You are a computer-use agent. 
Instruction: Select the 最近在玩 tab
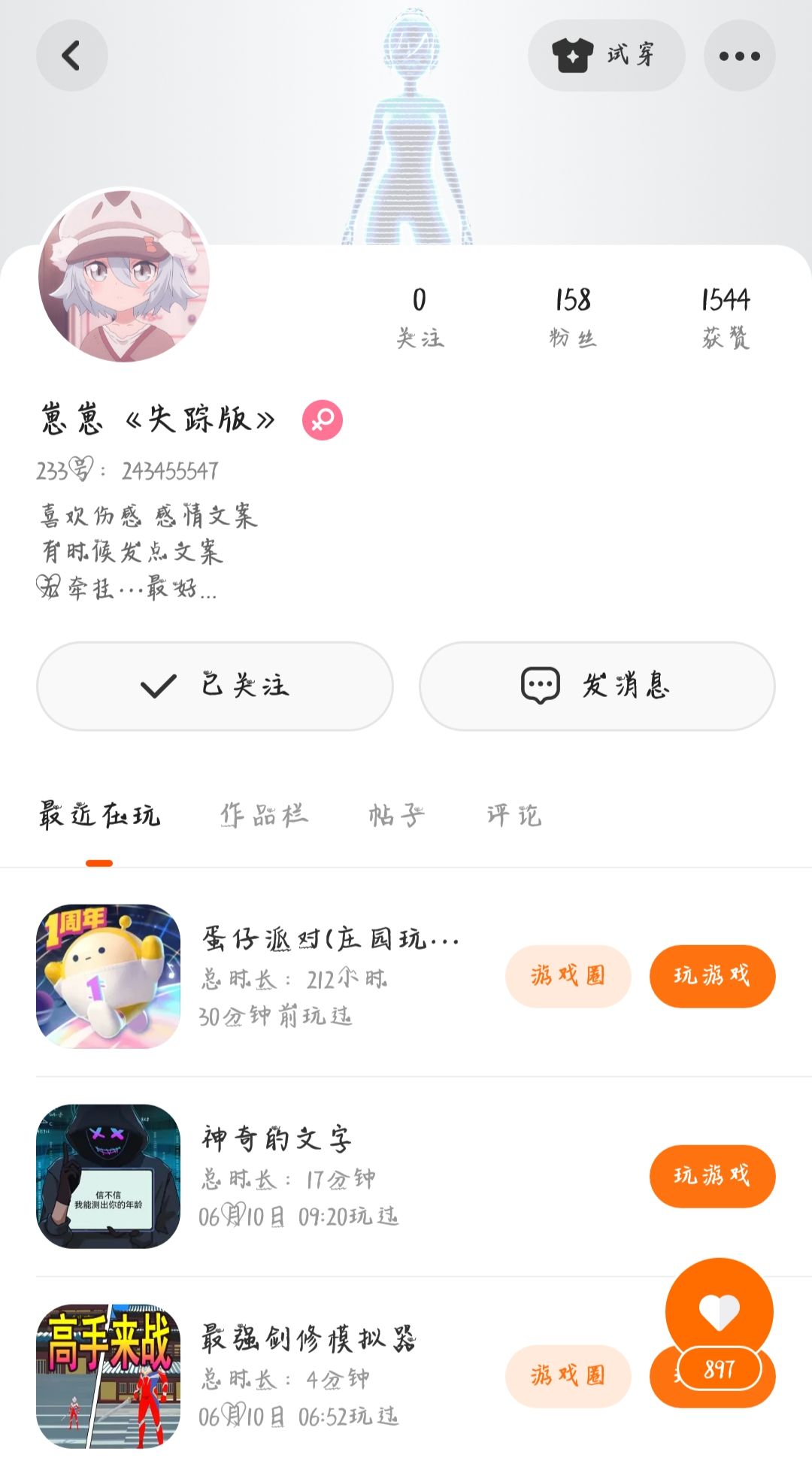99,815
